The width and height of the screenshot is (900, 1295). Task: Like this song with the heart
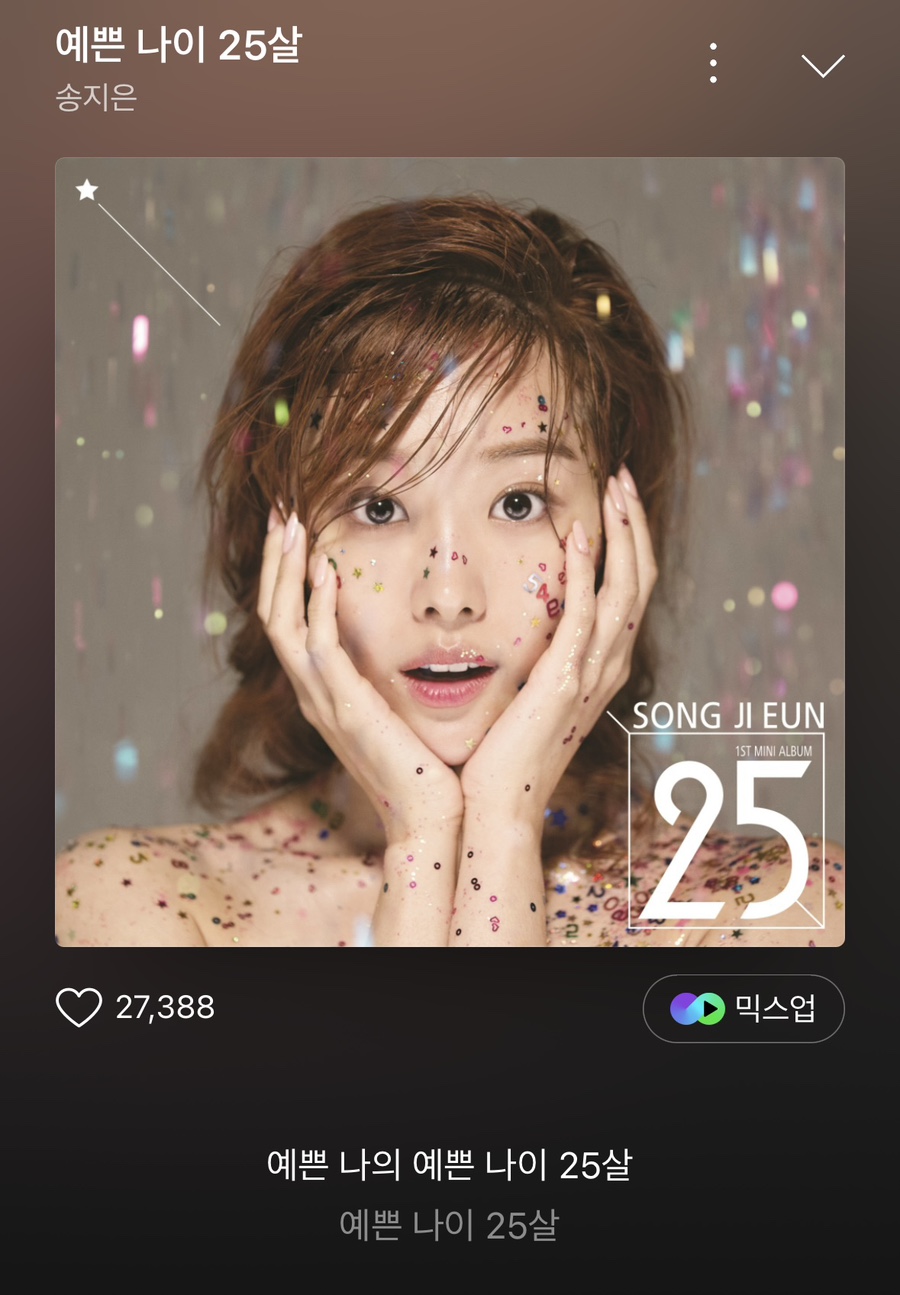[79, 1007]
